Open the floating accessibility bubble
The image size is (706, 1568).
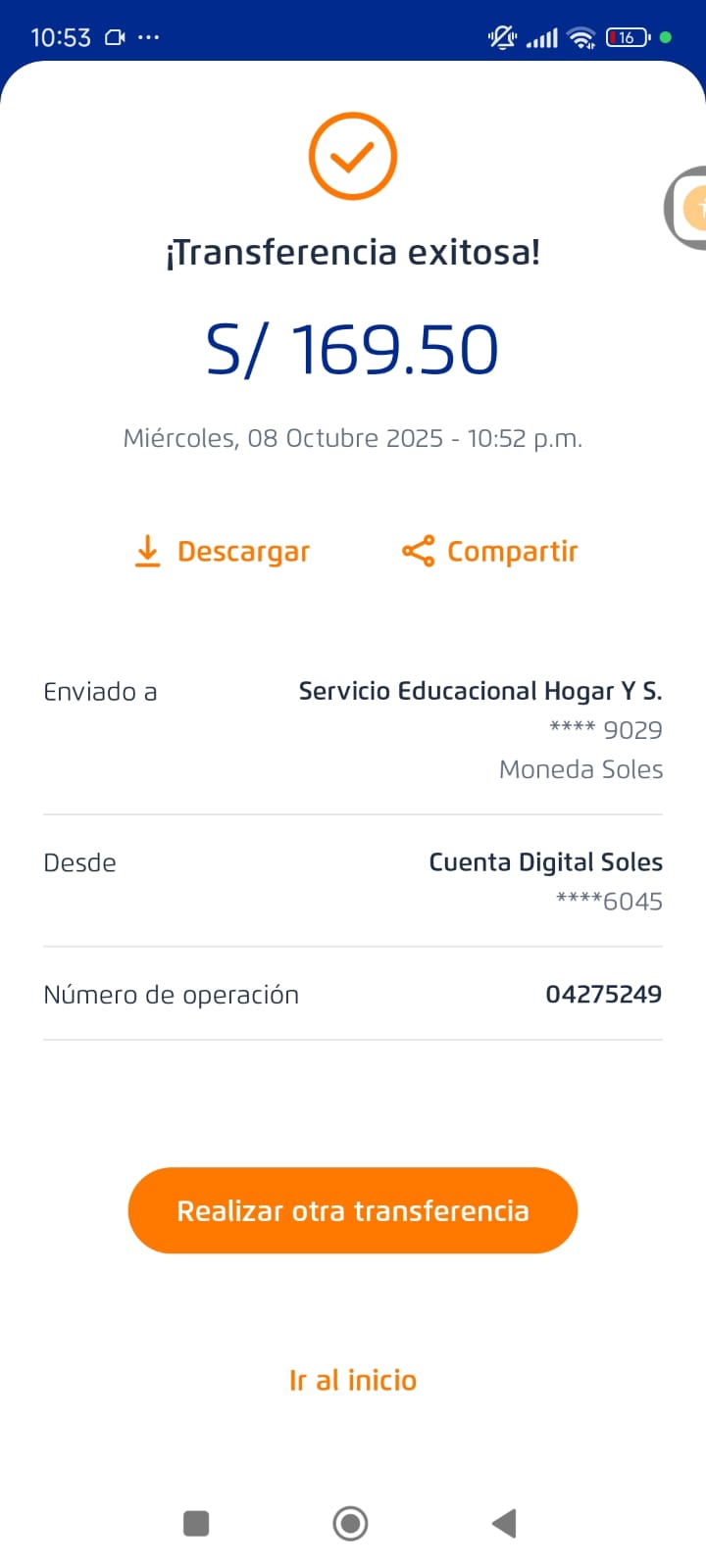click(x=690, y=208)
